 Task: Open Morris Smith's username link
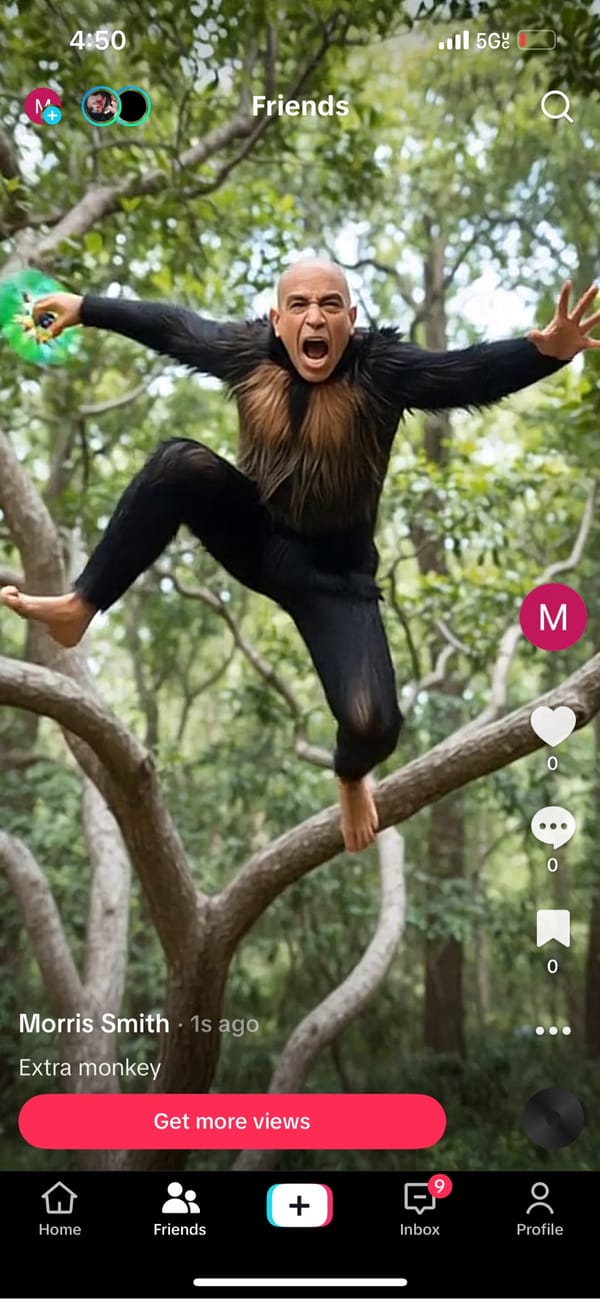pos(94,1024)
